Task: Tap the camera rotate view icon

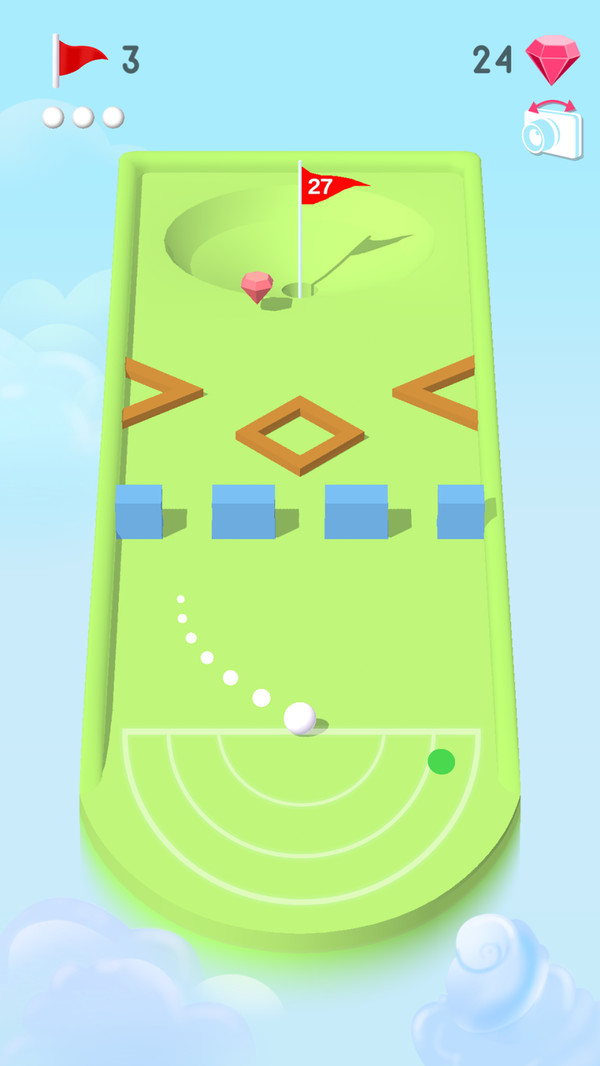Action: point(551,129)
